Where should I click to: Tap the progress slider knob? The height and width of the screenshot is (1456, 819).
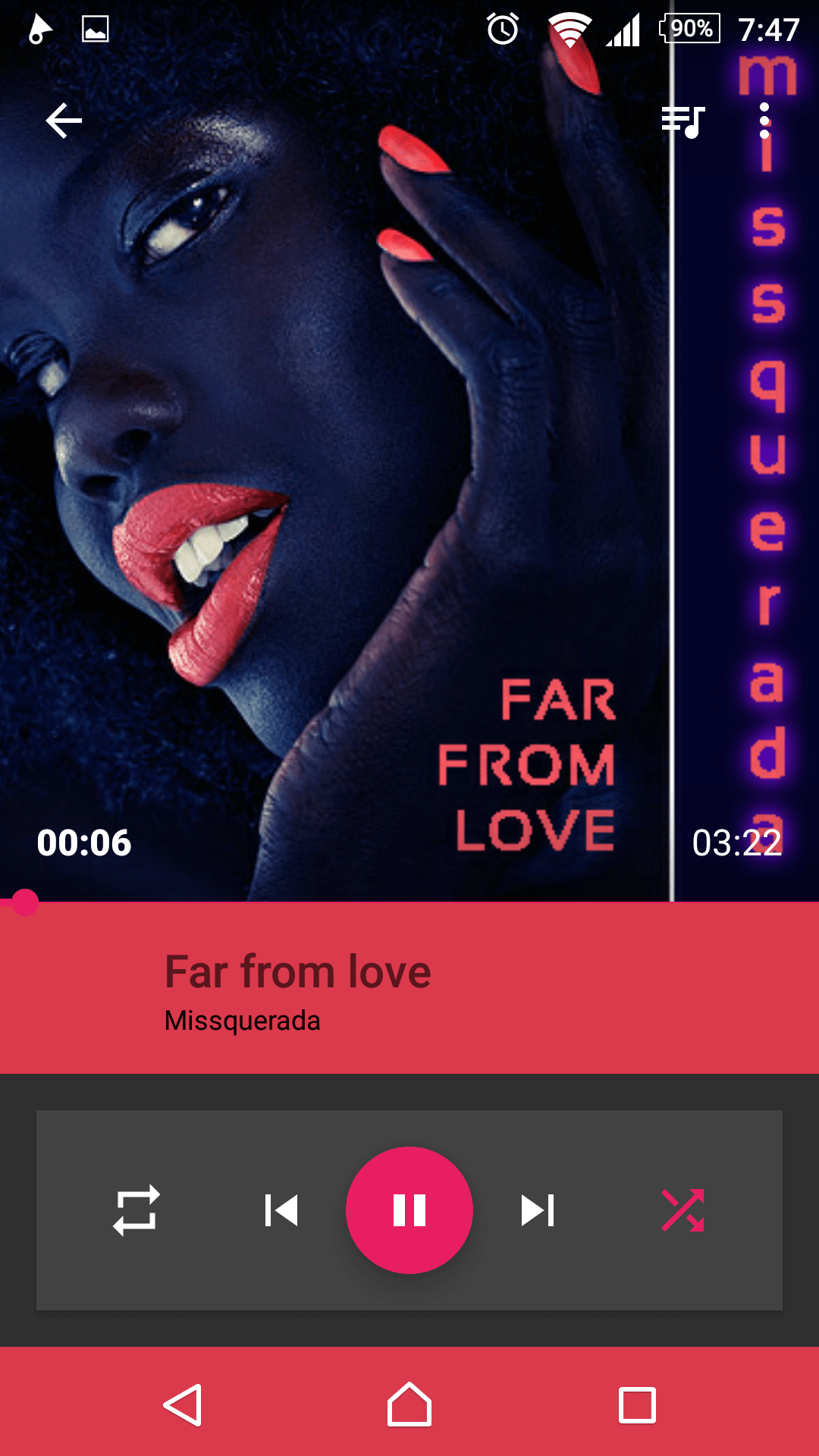pyautogui.click(x=25, y=902)
